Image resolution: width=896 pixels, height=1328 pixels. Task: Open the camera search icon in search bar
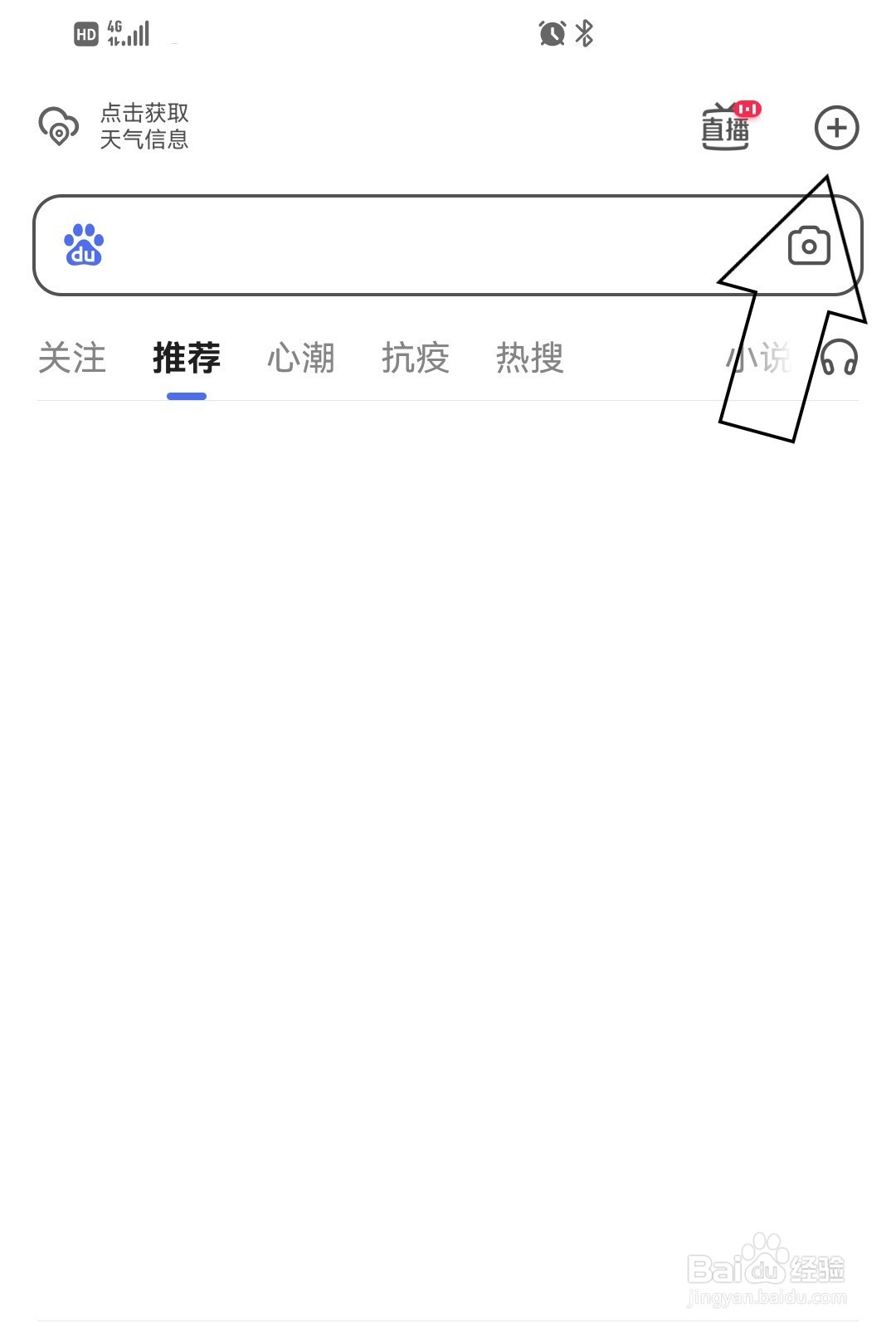point(807,244)
